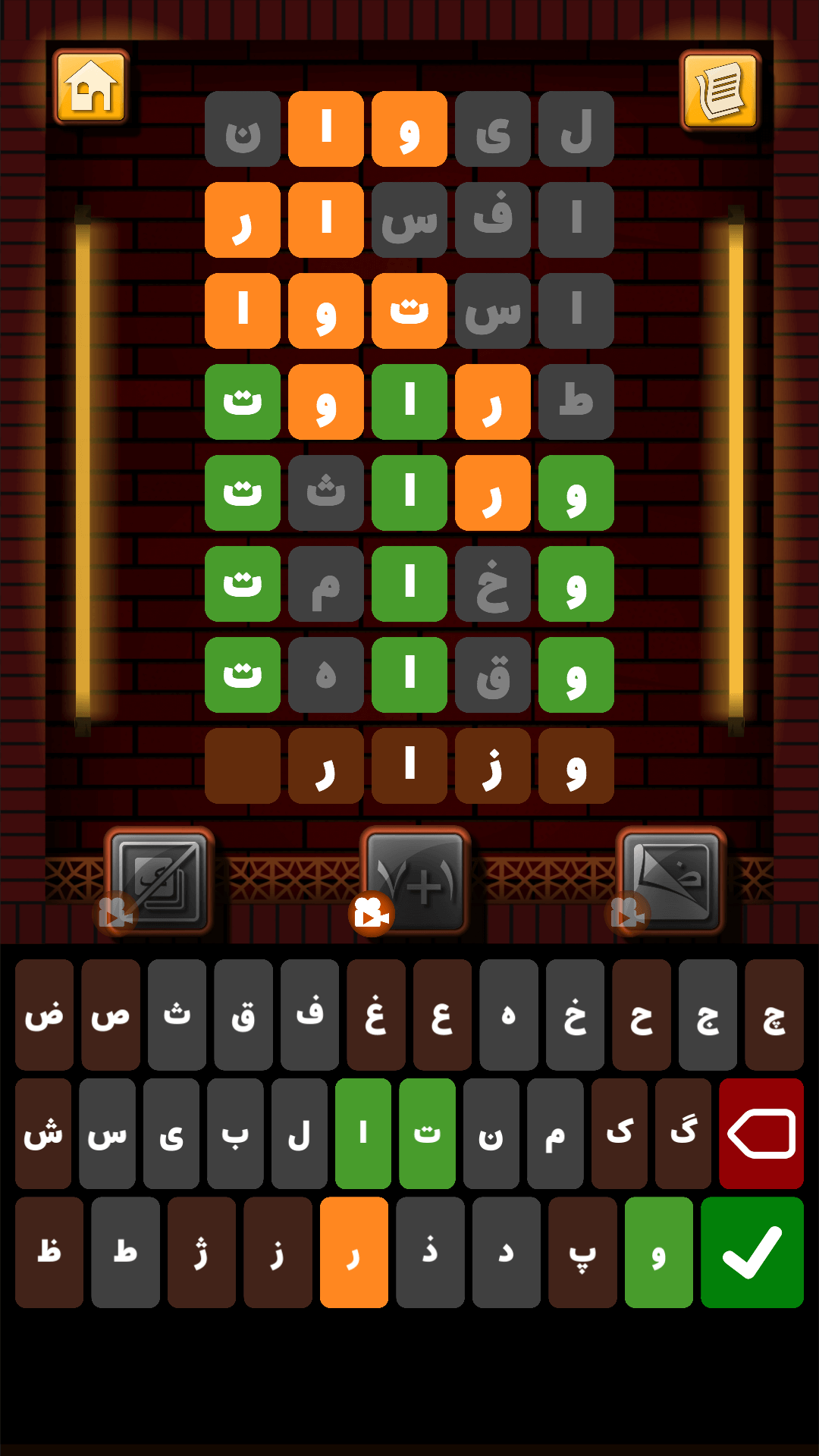Type the green letter ا key
Screen dimensions: 819x1456
(362, 1133)
